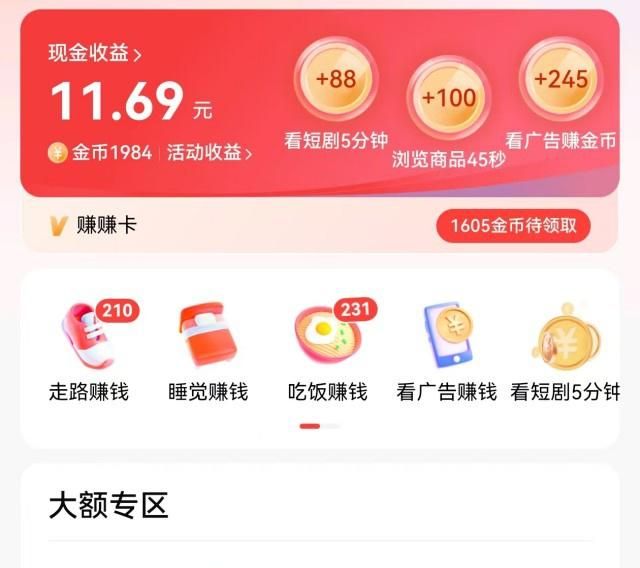This screenshot has width=640, height=568.
Task: Open 活动收益 link
Action: click(x=209, y=153)
